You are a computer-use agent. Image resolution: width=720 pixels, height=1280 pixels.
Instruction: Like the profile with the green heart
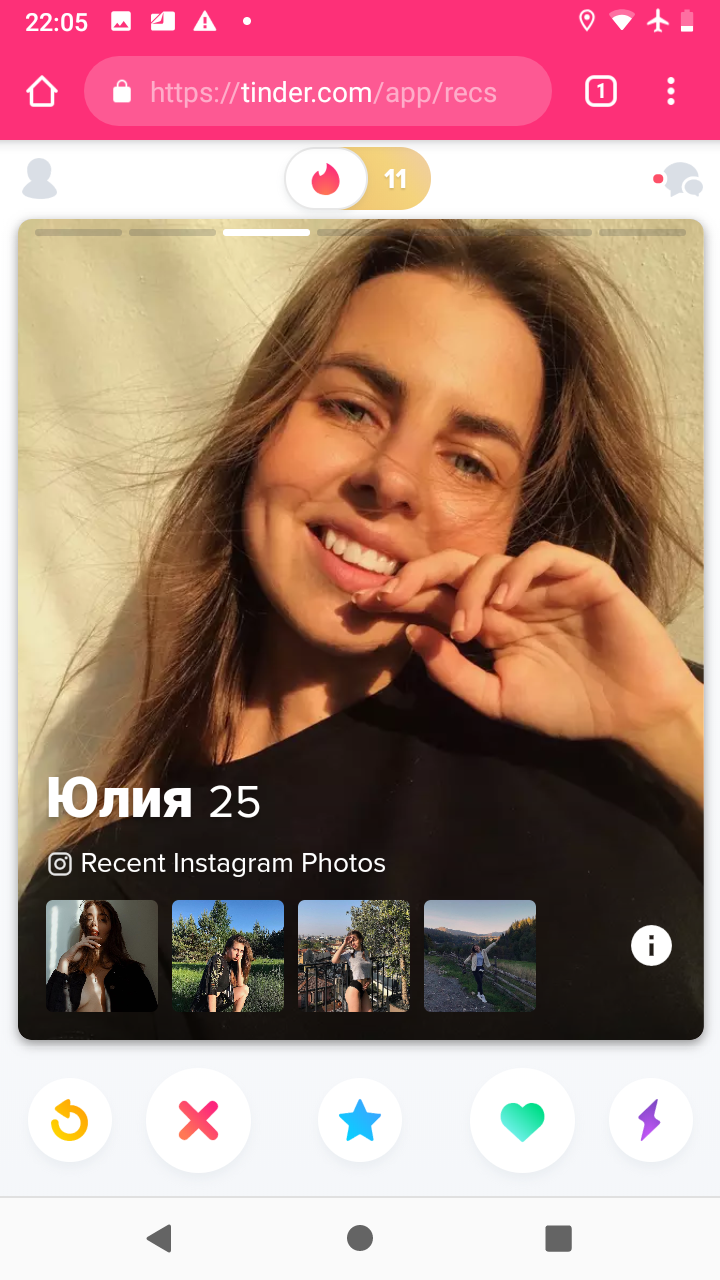pos(522,1121)
